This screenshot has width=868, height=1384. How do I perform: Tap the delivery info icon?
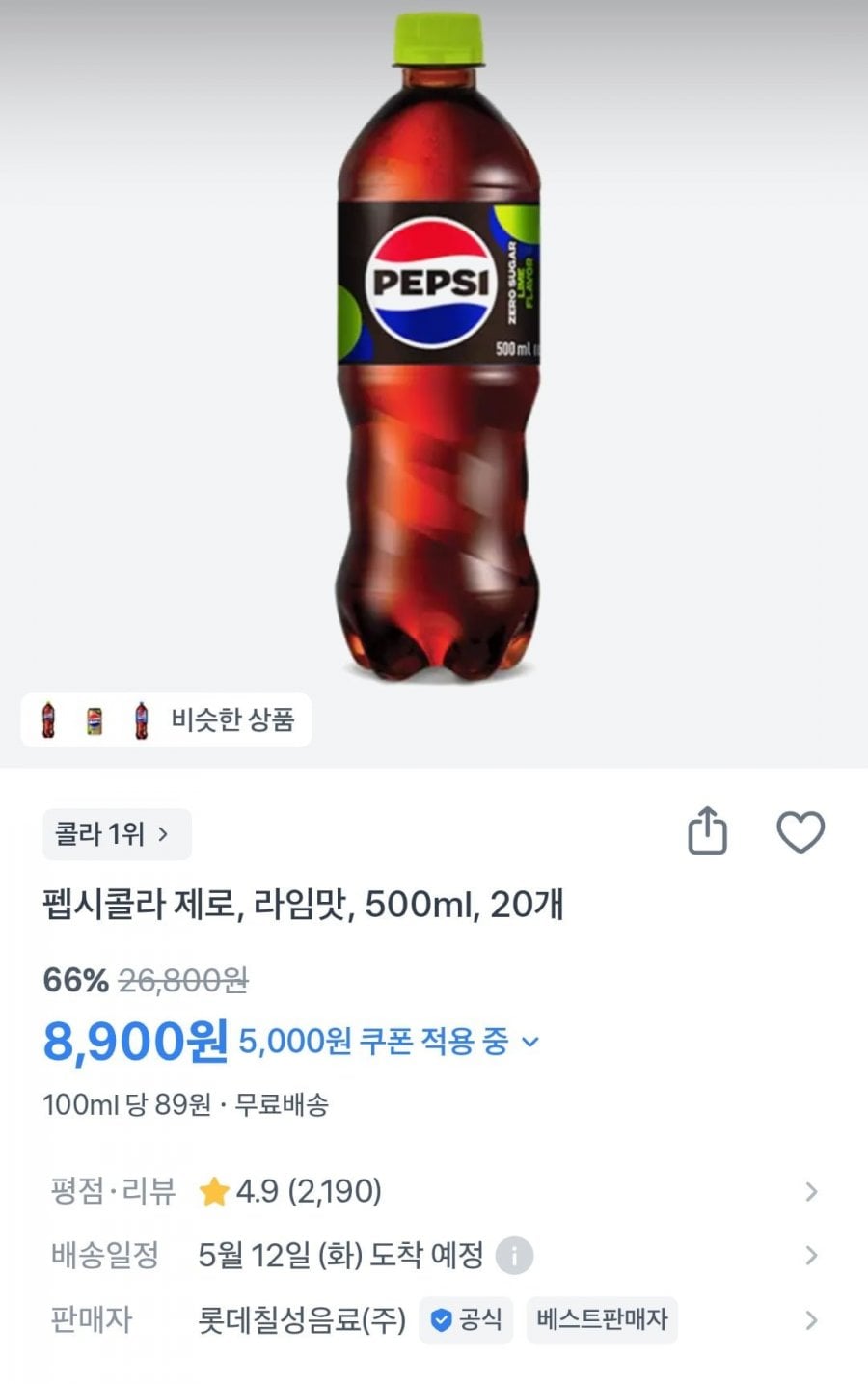pyautogui.click(x=514, y=1256)
